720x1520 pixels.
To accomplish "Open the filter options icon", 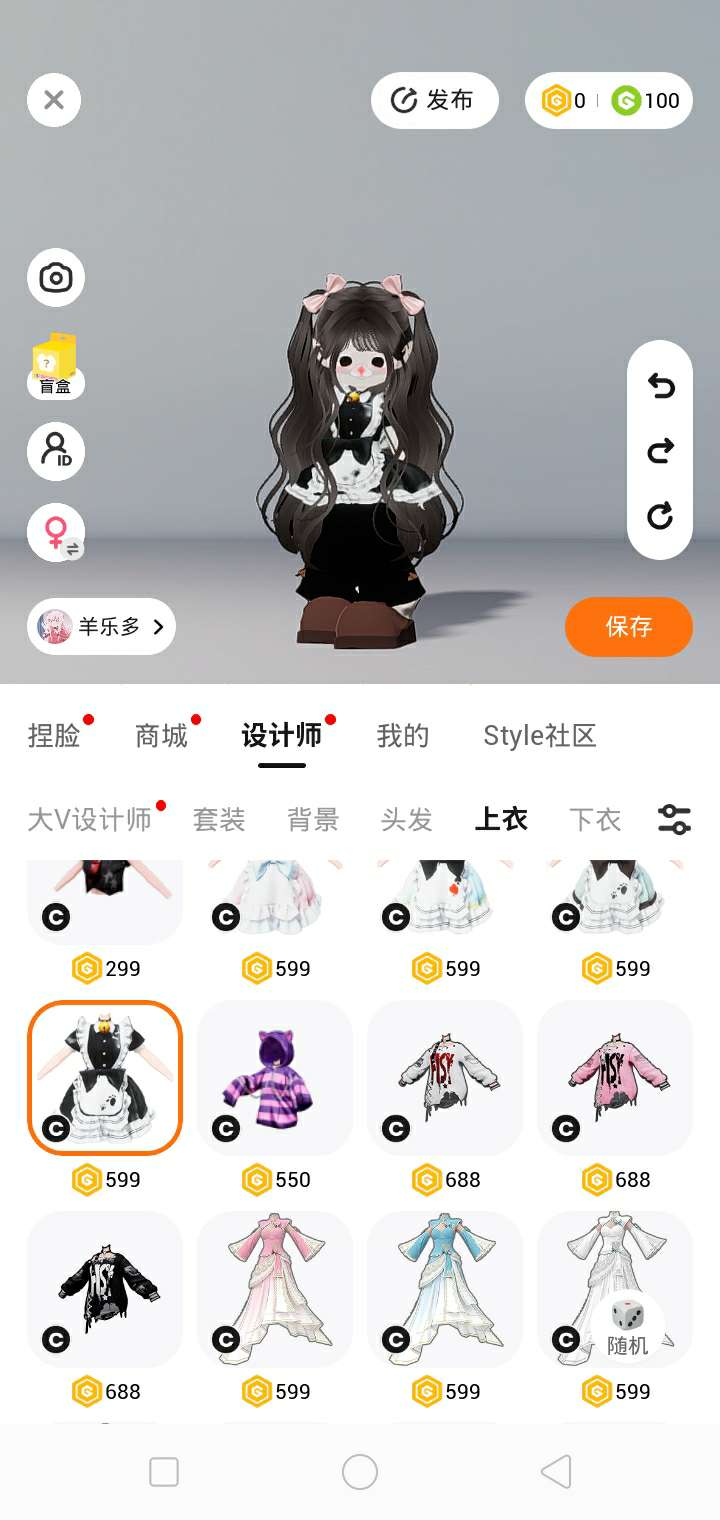I will (x=674, y=820).
